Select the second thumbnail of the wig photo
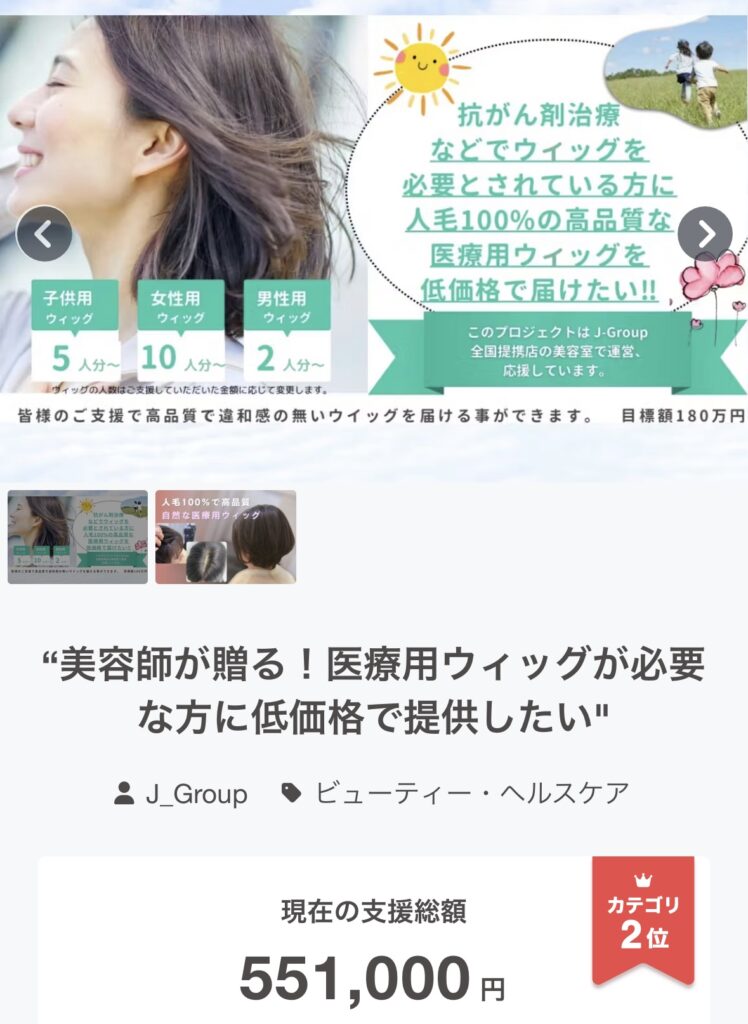The image size is (748, 1024). point(225,537)
